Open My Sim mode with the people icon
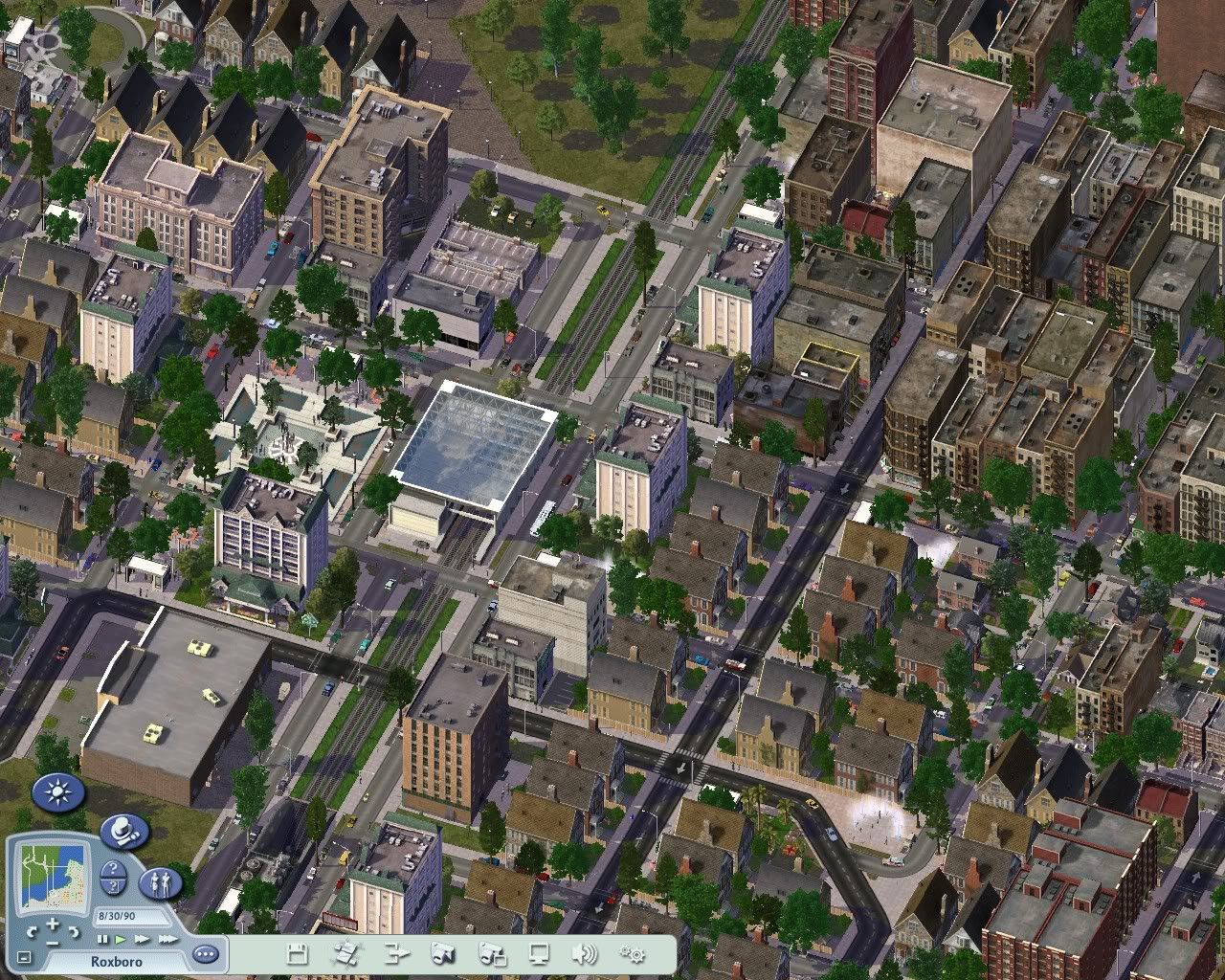The image size is (1225, 980). [161, 884]
